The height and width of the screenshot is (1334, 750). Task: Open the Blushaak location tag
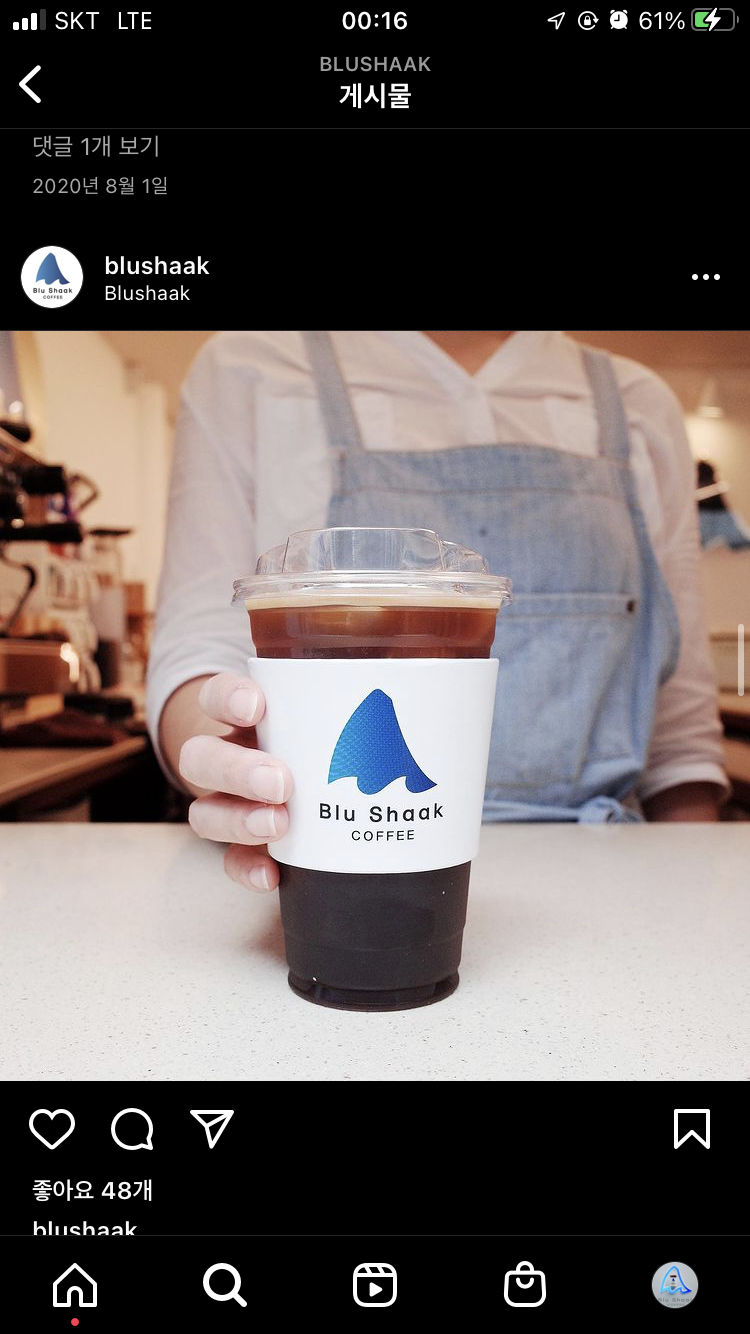147,293
